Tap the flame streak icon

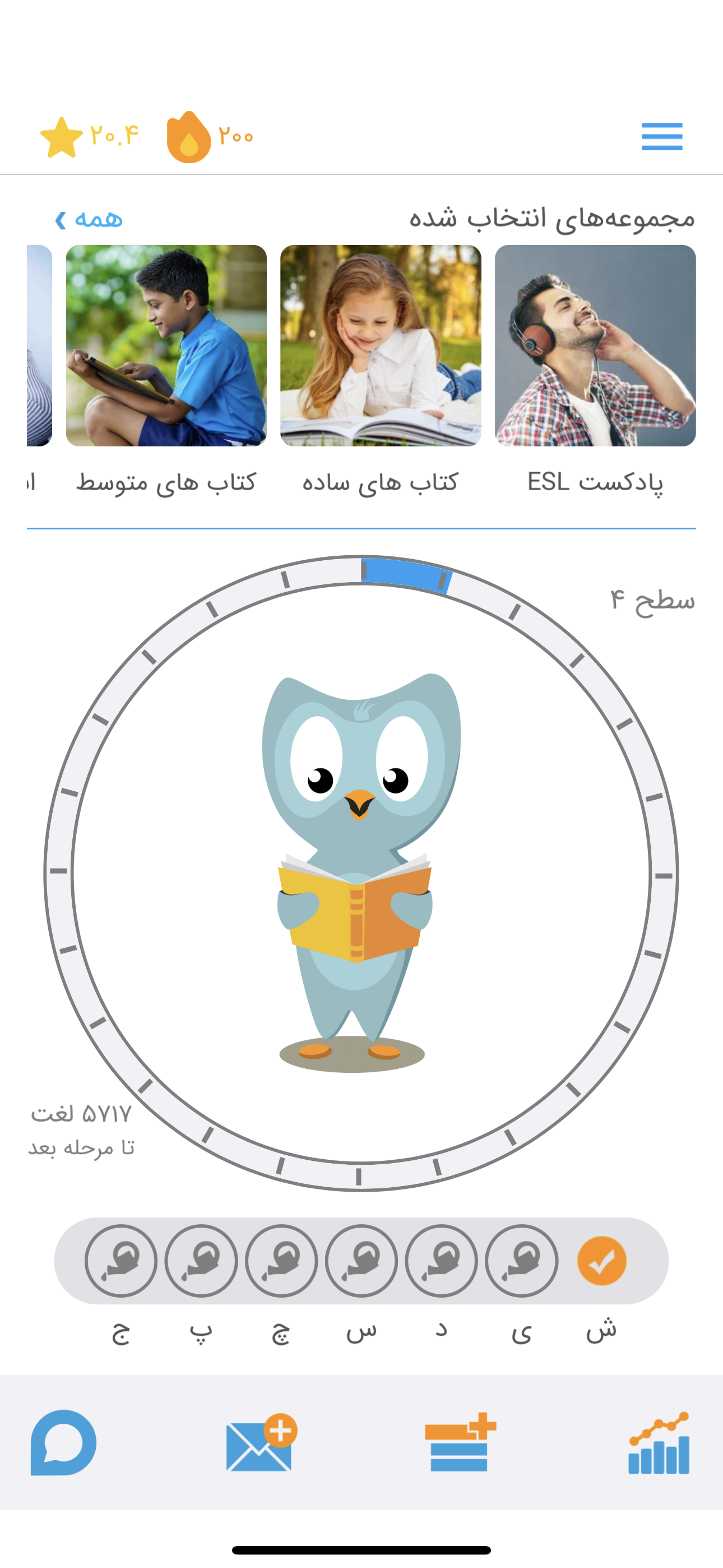point(189,137)
